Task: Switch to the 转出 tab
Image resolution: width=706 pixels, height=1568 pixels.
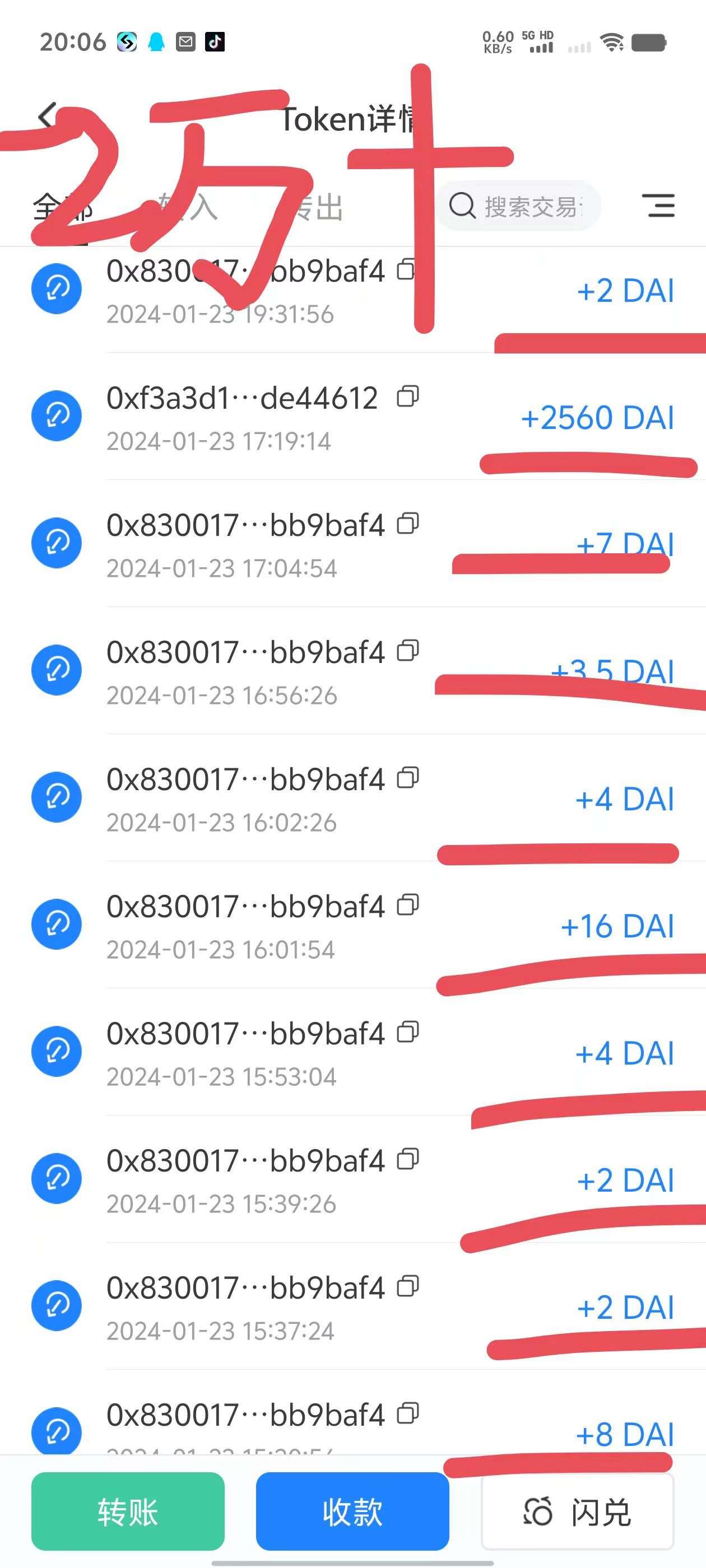Action: 317,207
